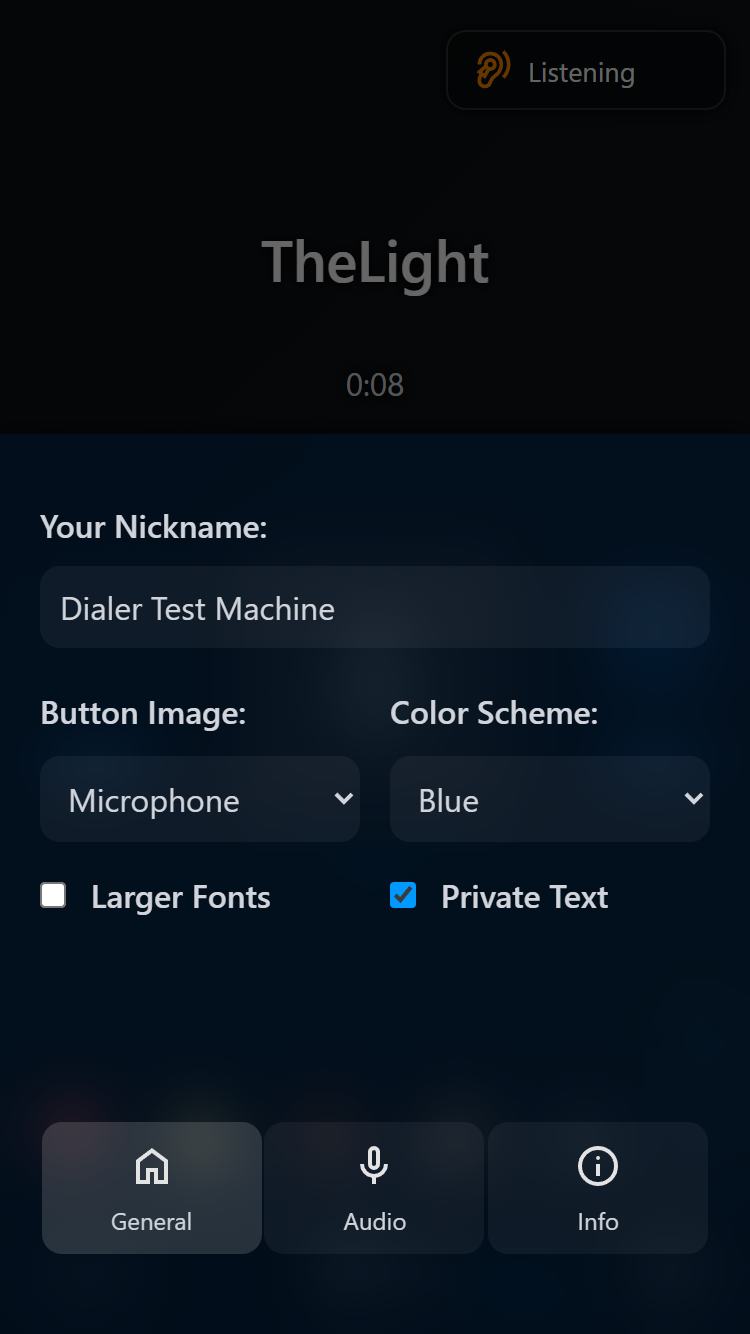Image resolution: width=750 pixels, height=1334 pixels.
Task: Enable the Larger Fonts checkbox
Action: [54, 895]
